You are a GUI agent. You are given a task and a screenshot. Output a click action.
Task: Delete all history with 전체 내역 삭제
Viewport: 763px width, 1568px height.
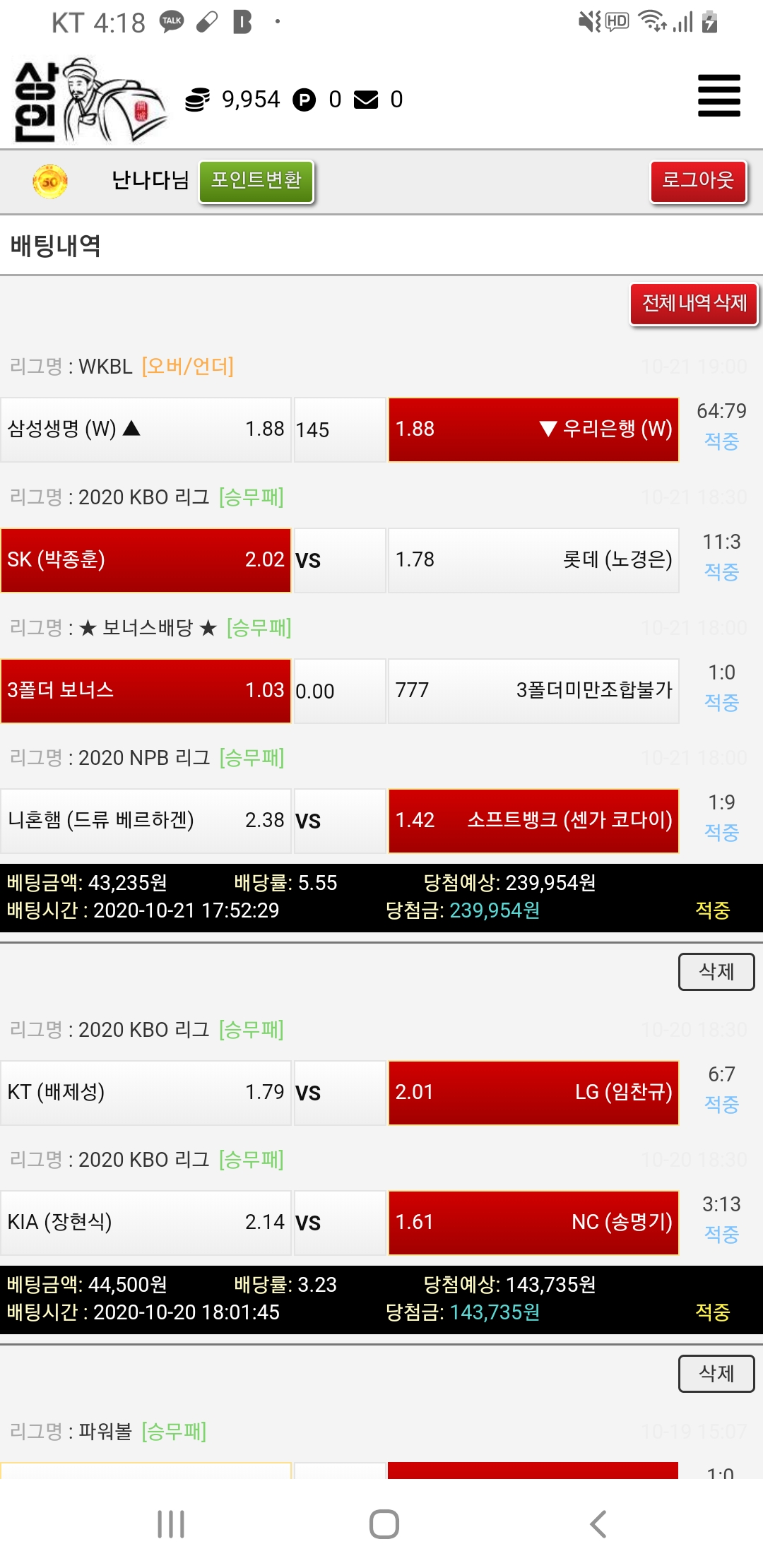tap(694, 304)
